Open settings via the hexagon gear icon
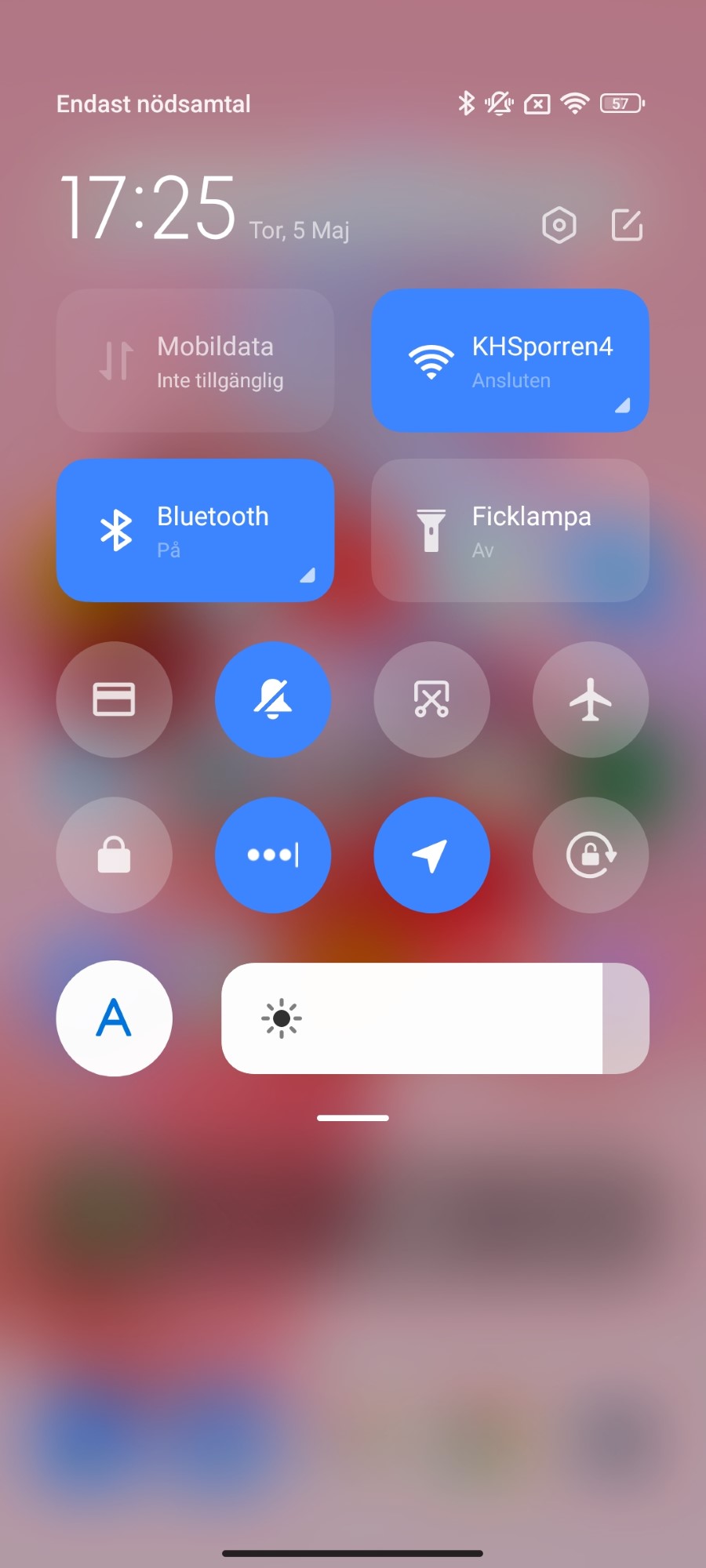The image size is (706, 1568). pyautogui.click(x=559, y=226)
